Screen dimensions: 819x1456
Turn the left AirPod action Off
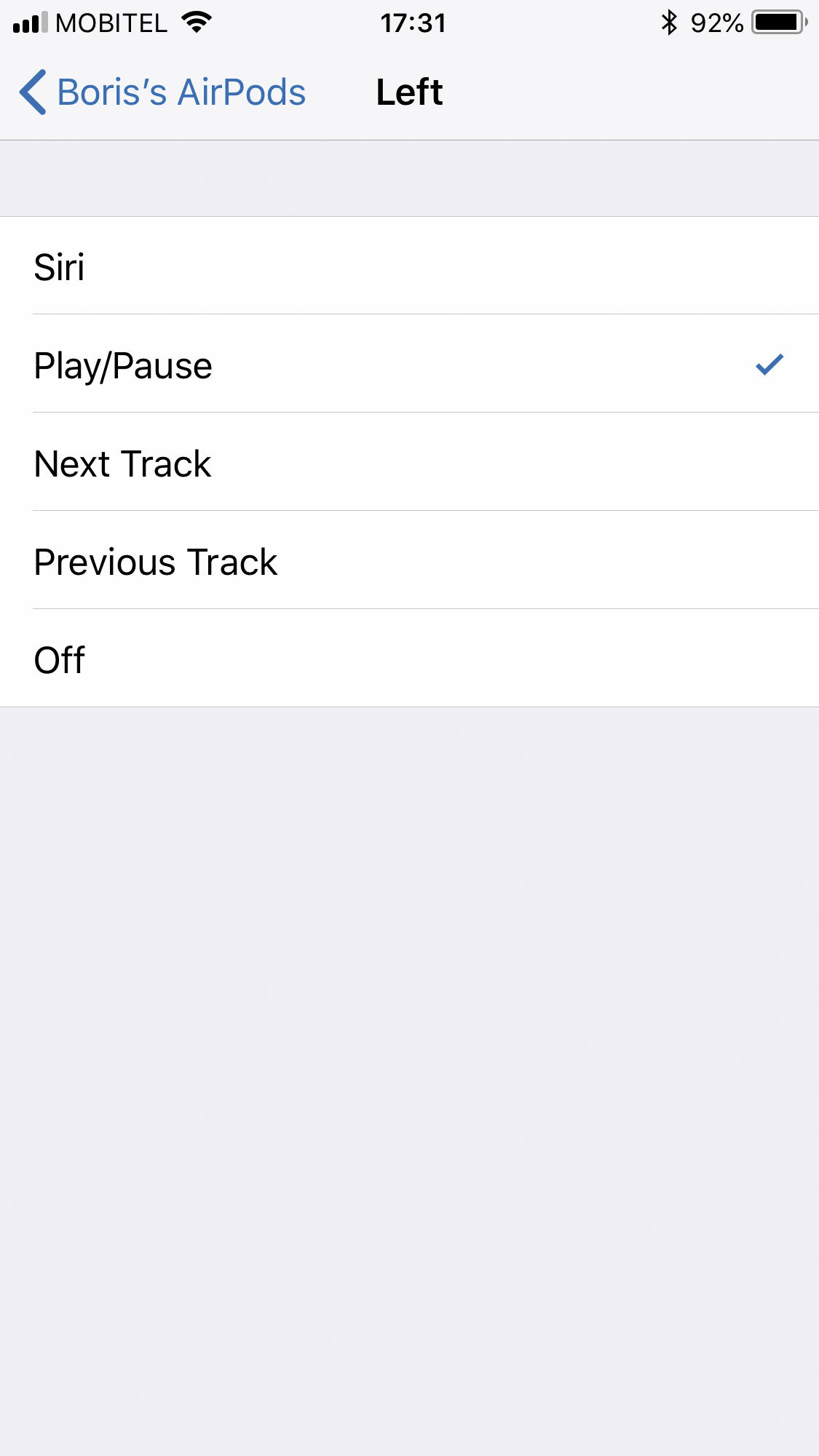click(x=409, y=659)
